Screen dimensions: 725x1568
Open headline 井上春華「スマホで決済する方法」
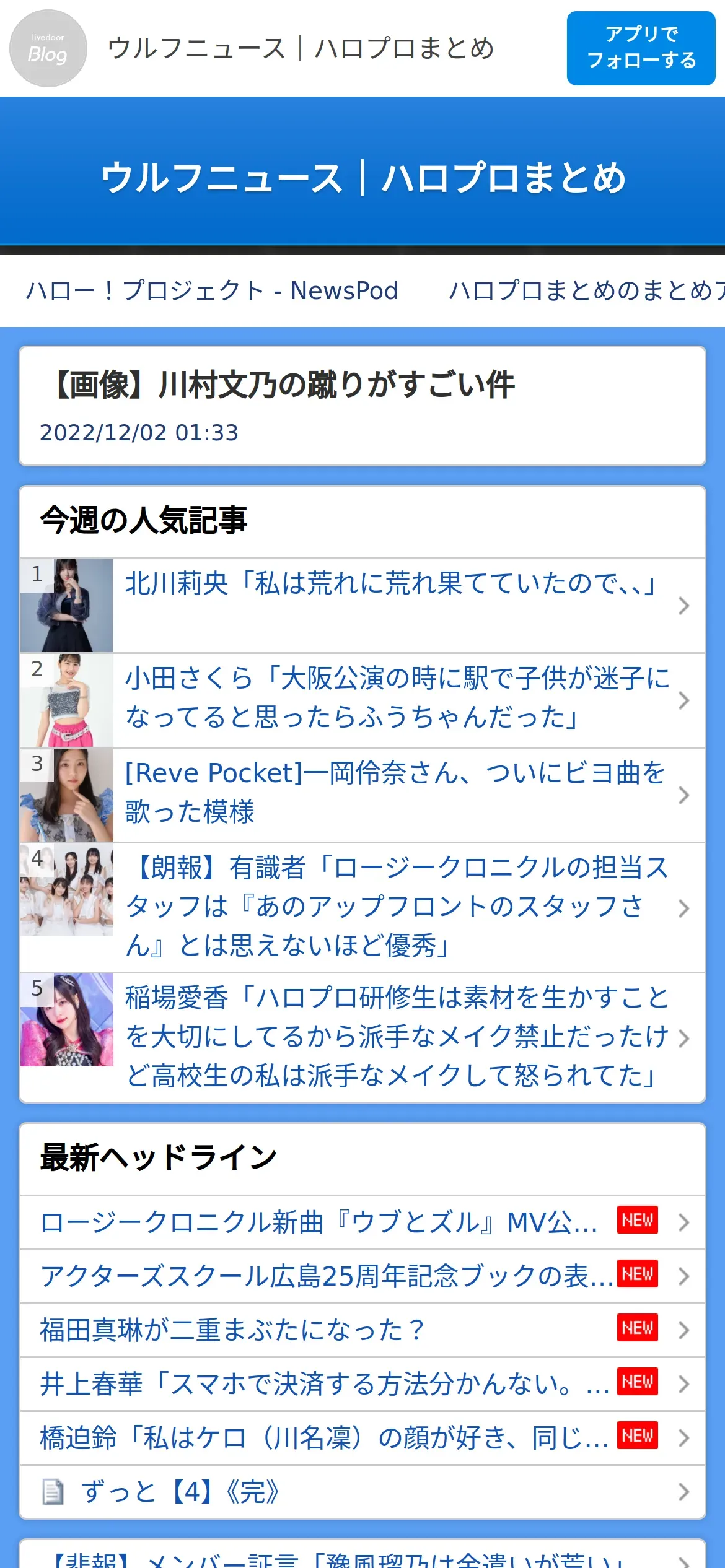pos(362,1384)
